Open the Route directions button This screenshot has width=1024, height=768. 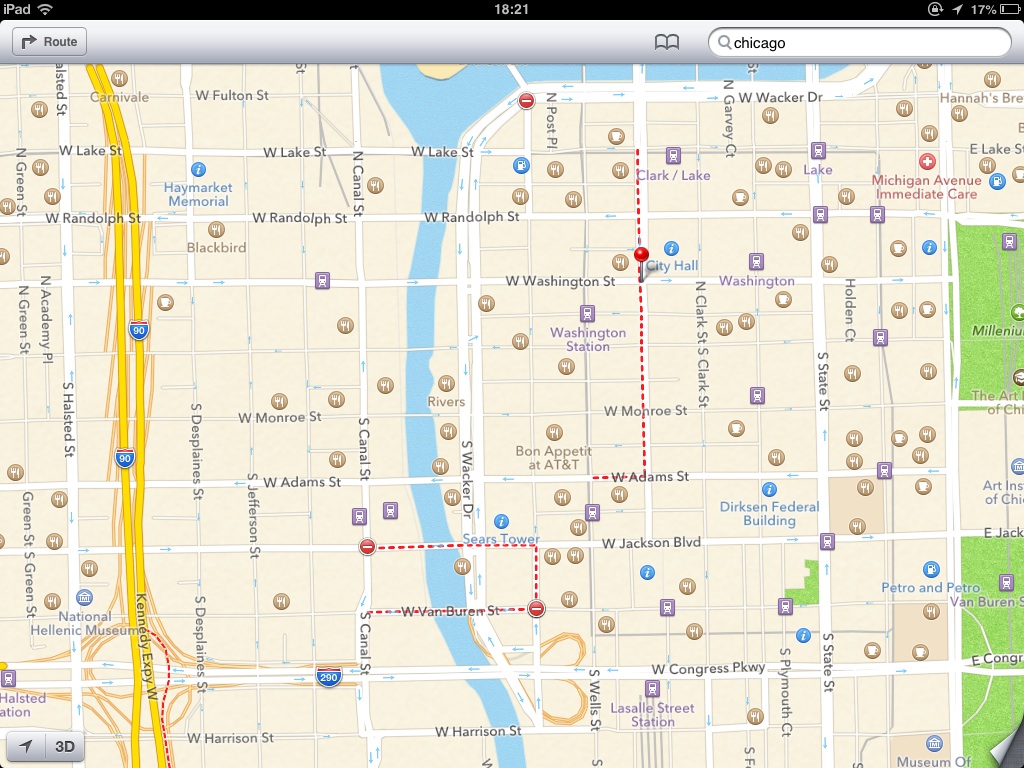(49, 42)
